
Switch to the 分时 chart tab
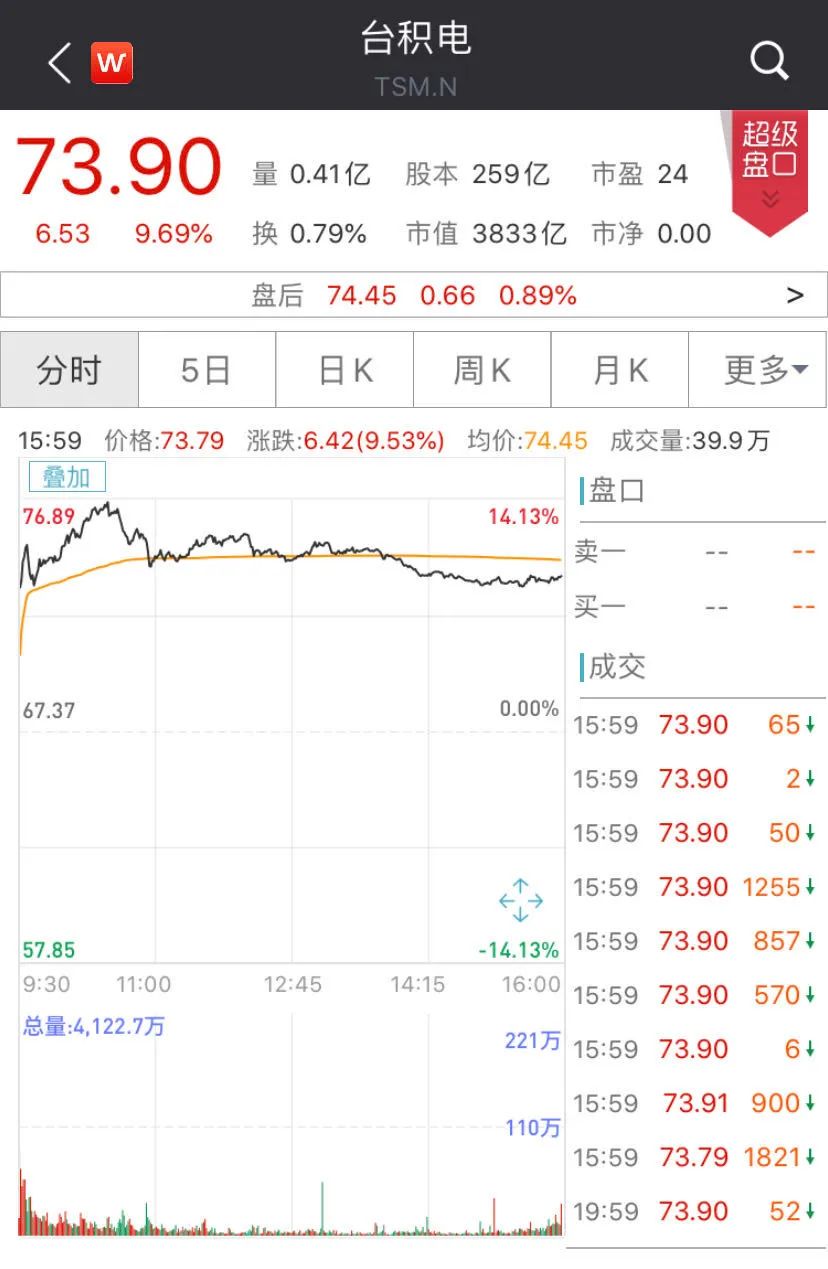tap(69, 370)
